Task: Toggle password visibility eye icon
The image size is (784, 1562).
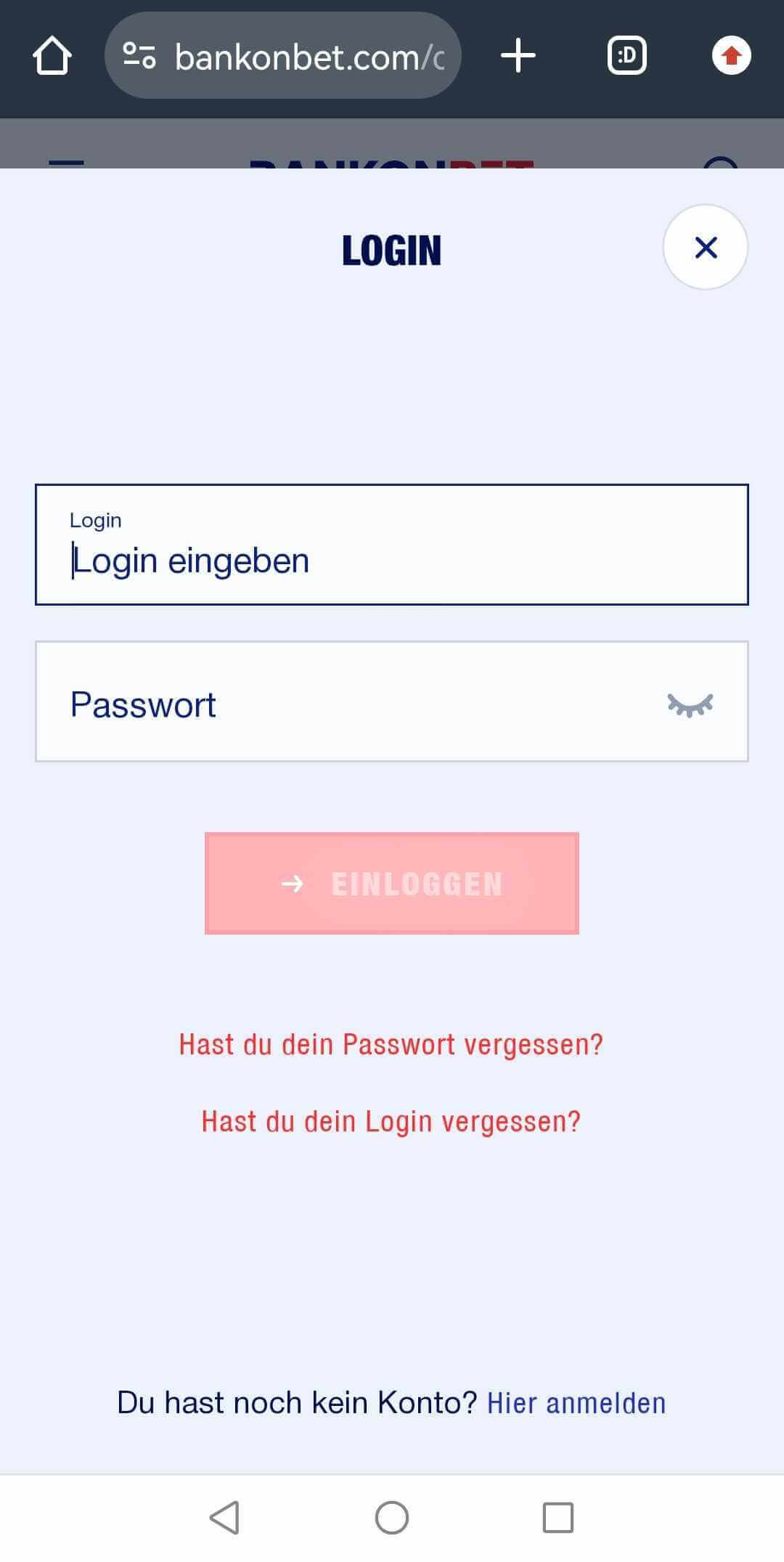Action: click(x=690, y=705)
